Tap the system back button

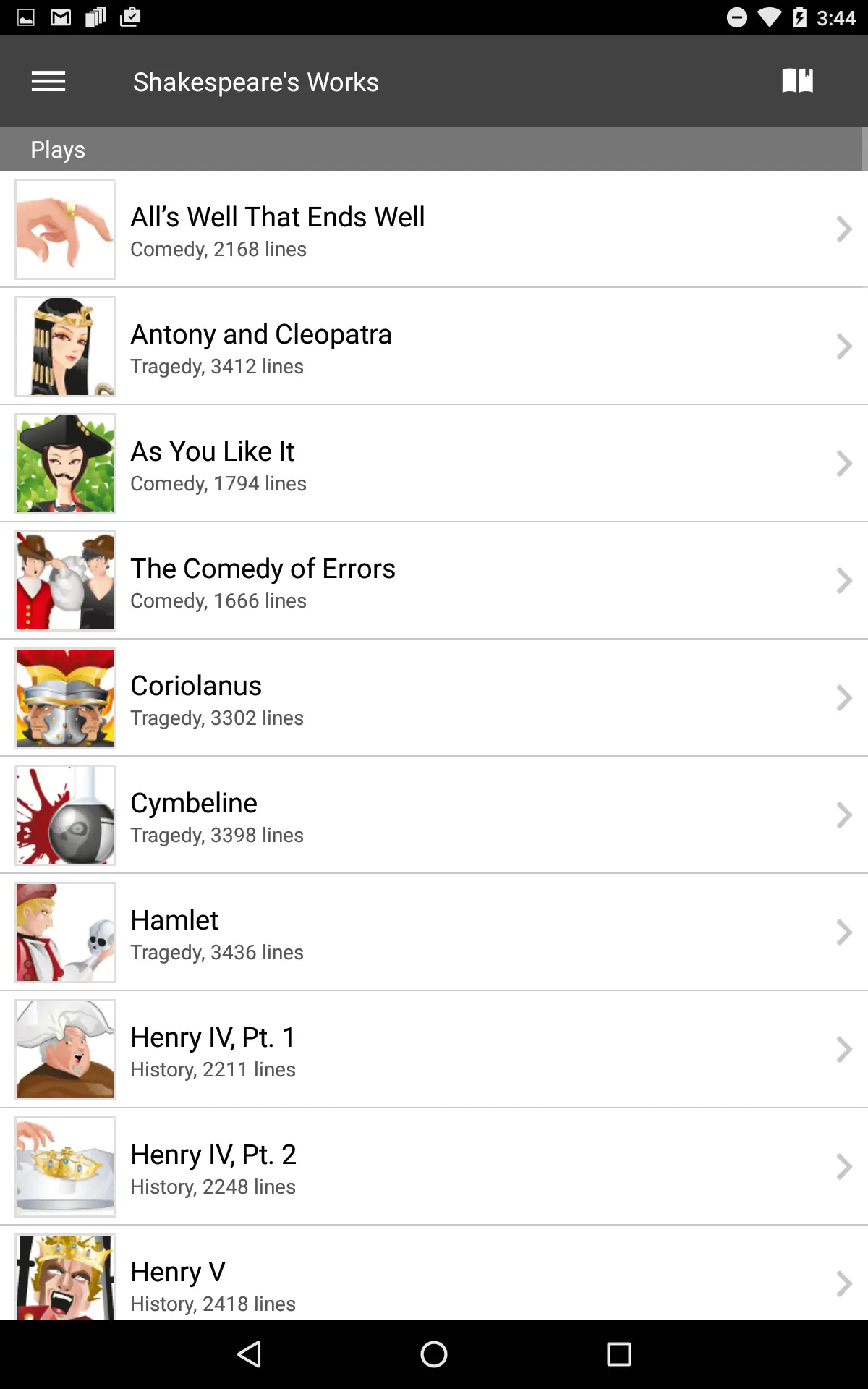(250, 1354)
